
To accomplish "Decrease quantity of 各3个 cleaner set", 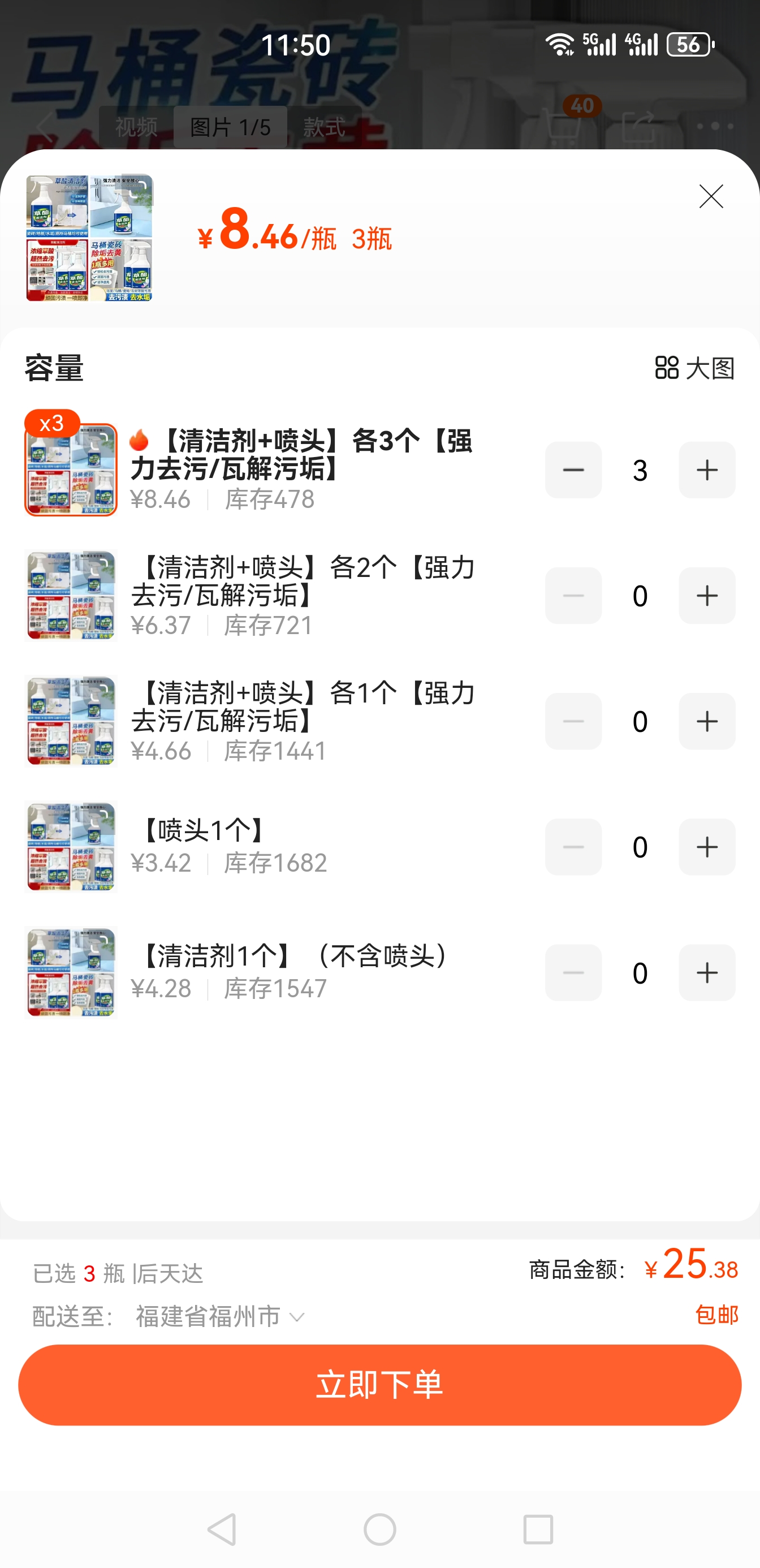I will coord(573,470).
